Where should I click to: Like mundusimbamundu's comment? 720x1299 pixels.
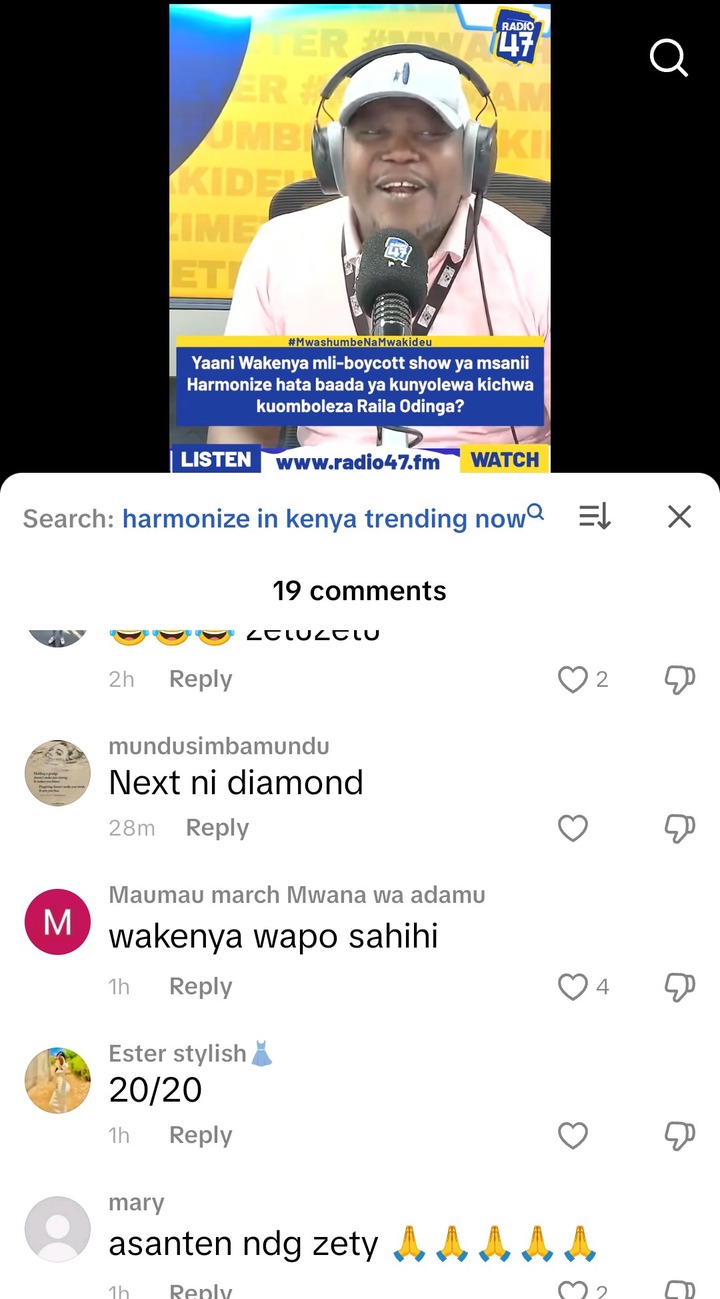[572, 828]
